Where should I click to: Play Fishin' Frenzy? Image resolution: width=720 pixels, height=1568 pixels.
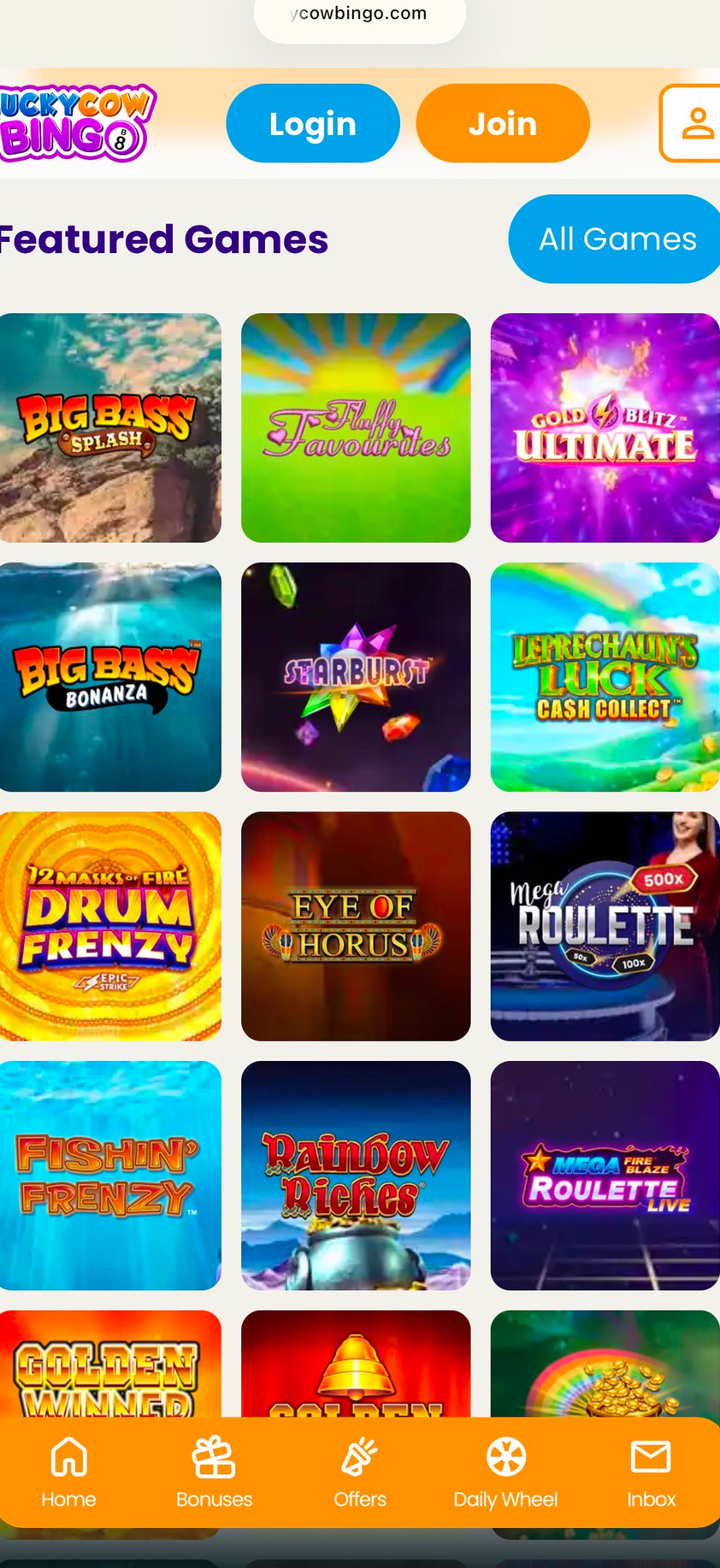109,1175
